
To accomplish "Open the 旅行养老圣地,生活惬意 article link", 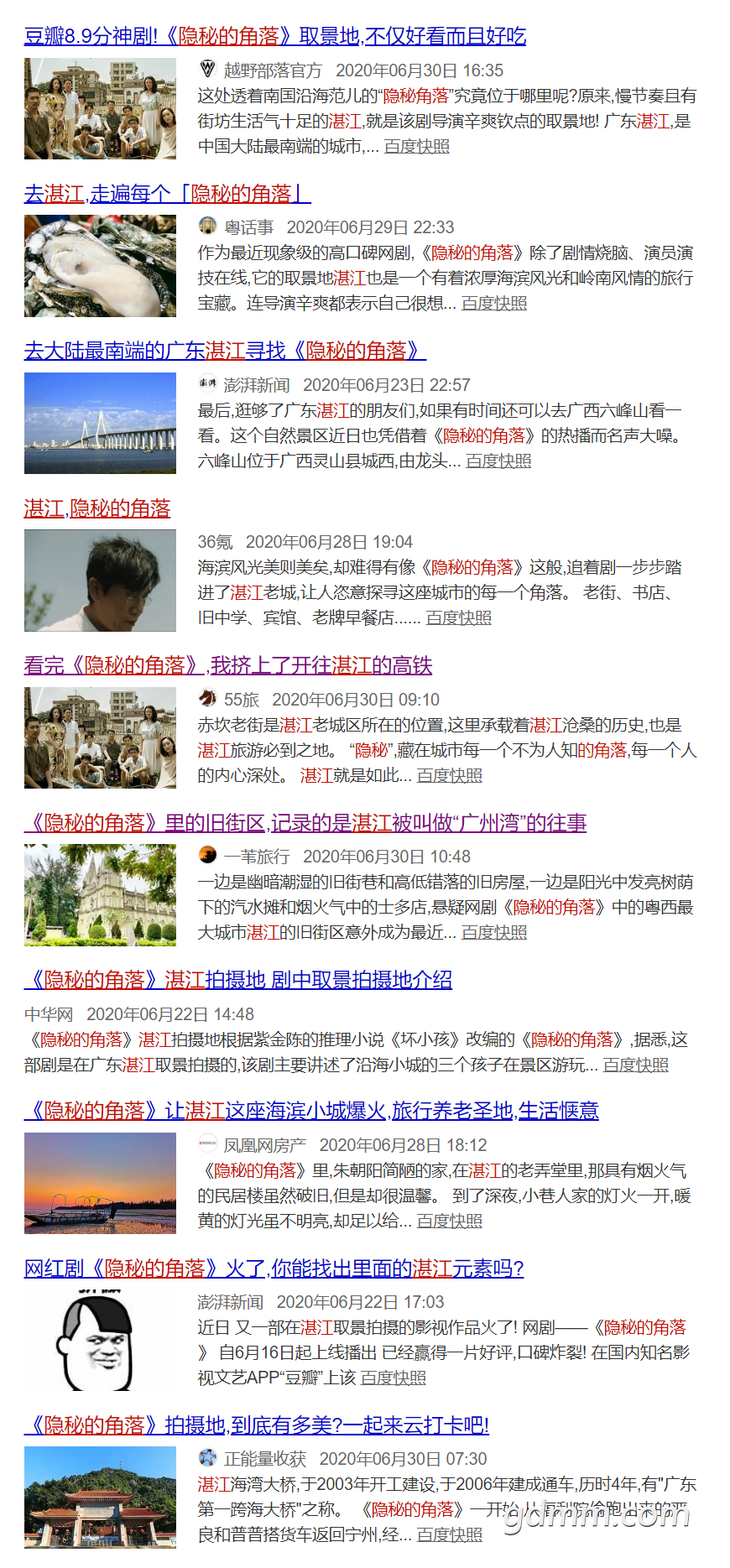I will tap(311, 1111).
